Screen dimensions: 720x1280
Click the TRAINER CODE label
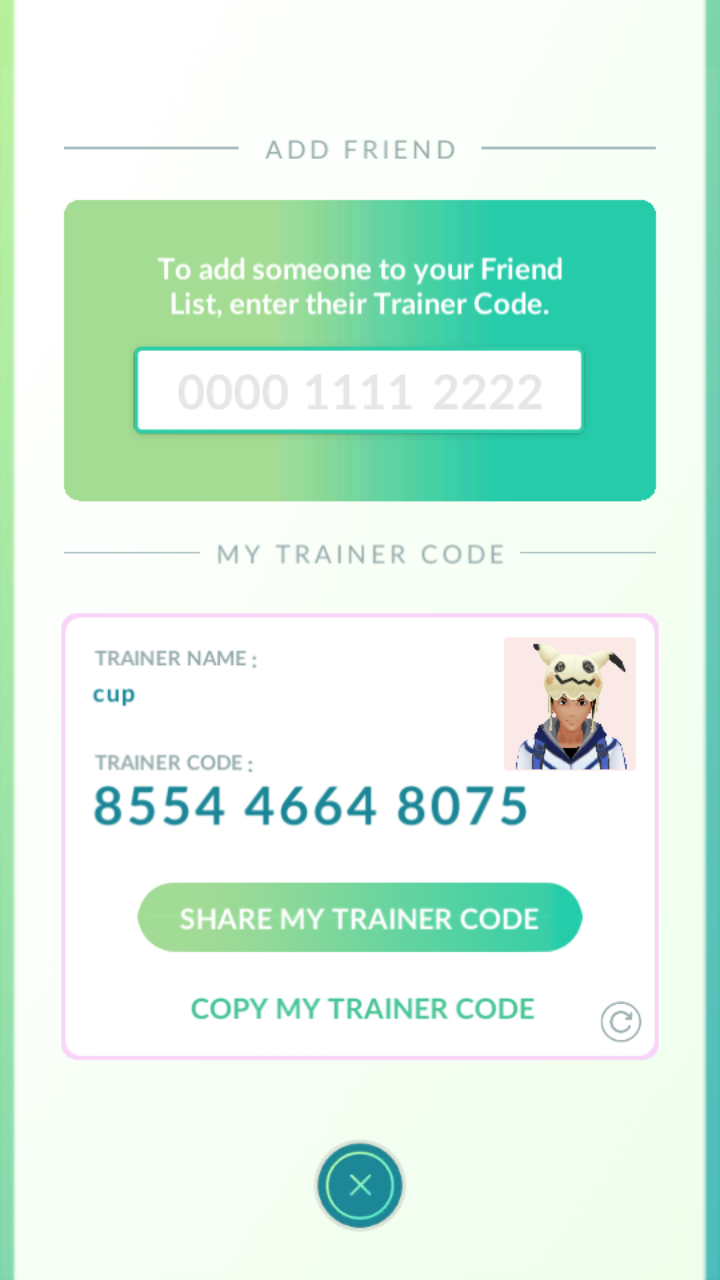[170, 762]
